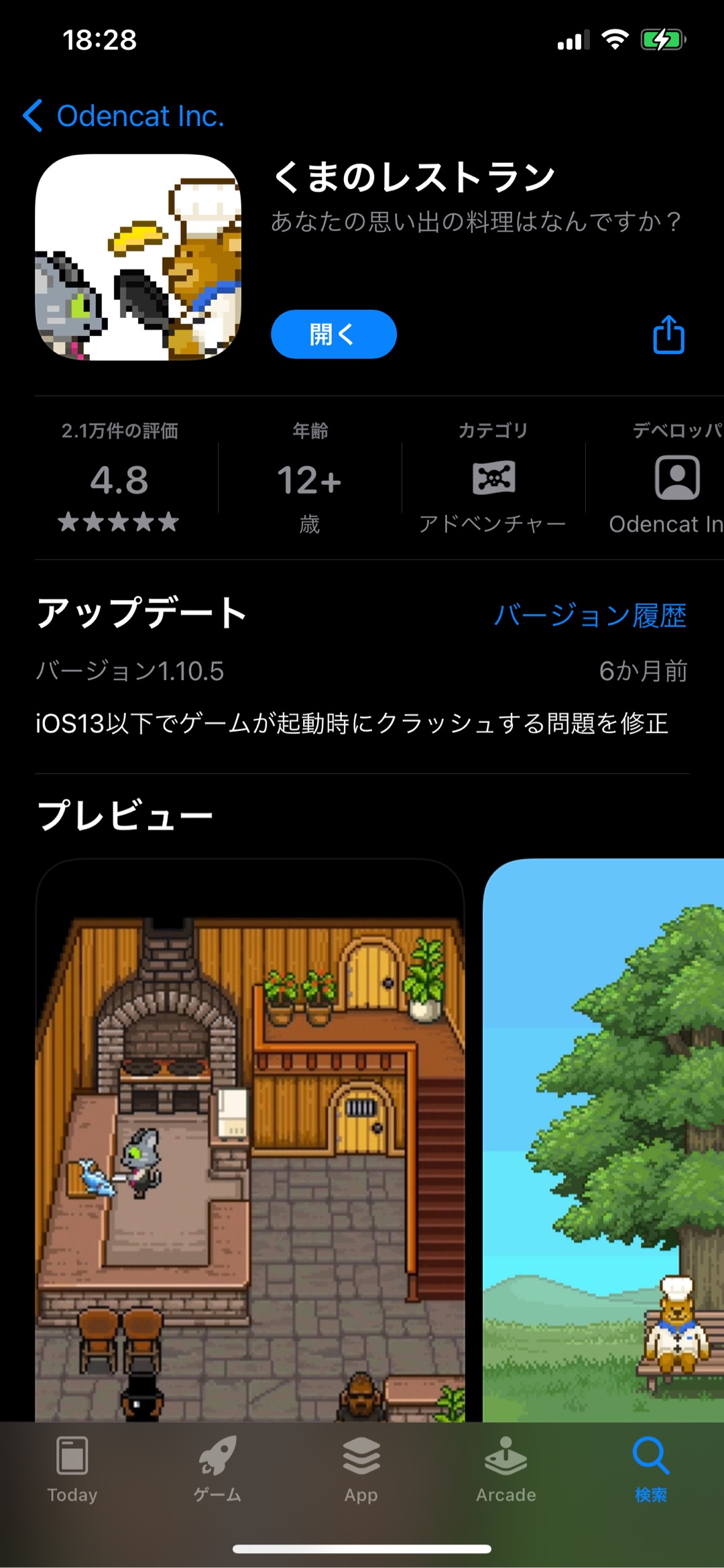This screenshot has width=724, height=1568.
Task: Switch to the Today tab
Action: [x=72, y=1470]
